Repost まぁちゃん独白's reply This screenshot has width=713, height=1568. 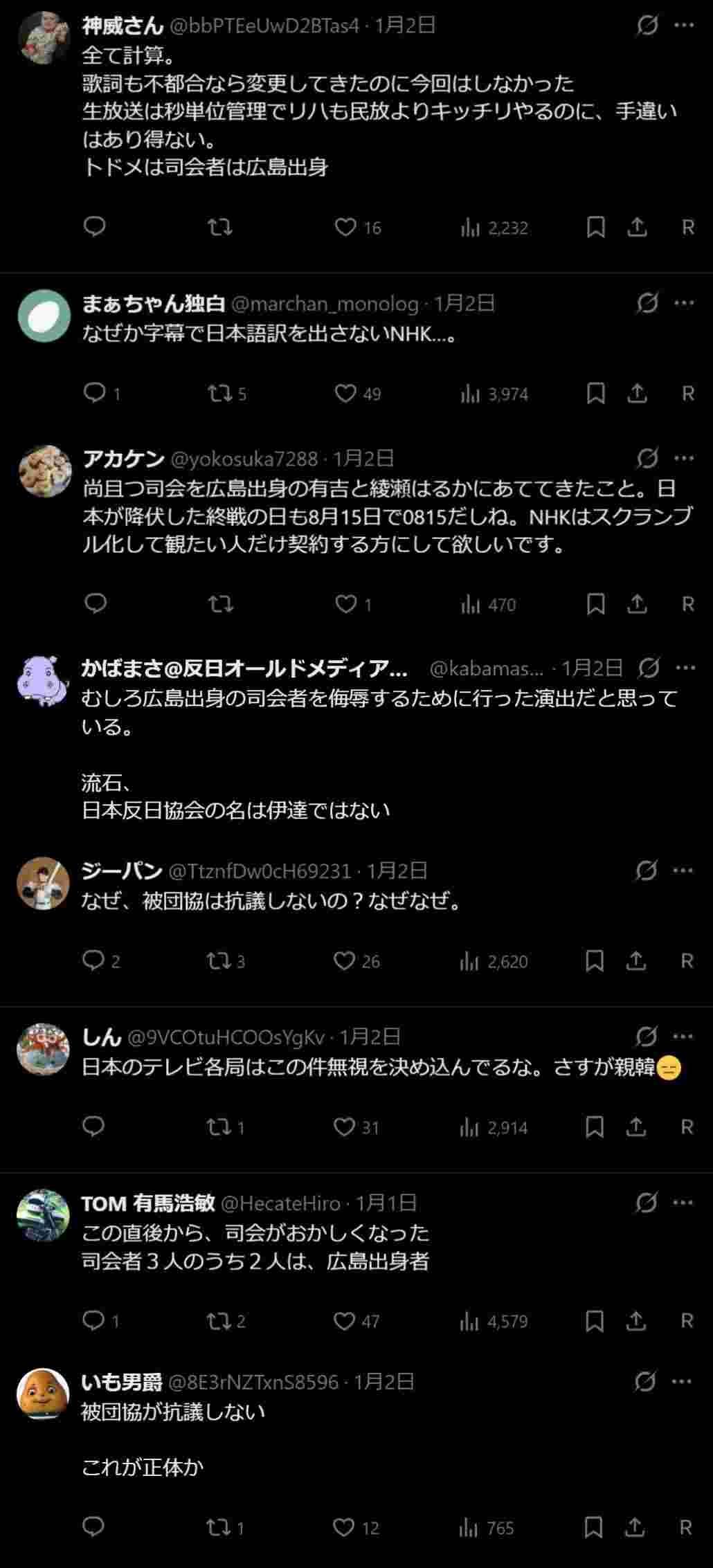click(x=219, y=394)
